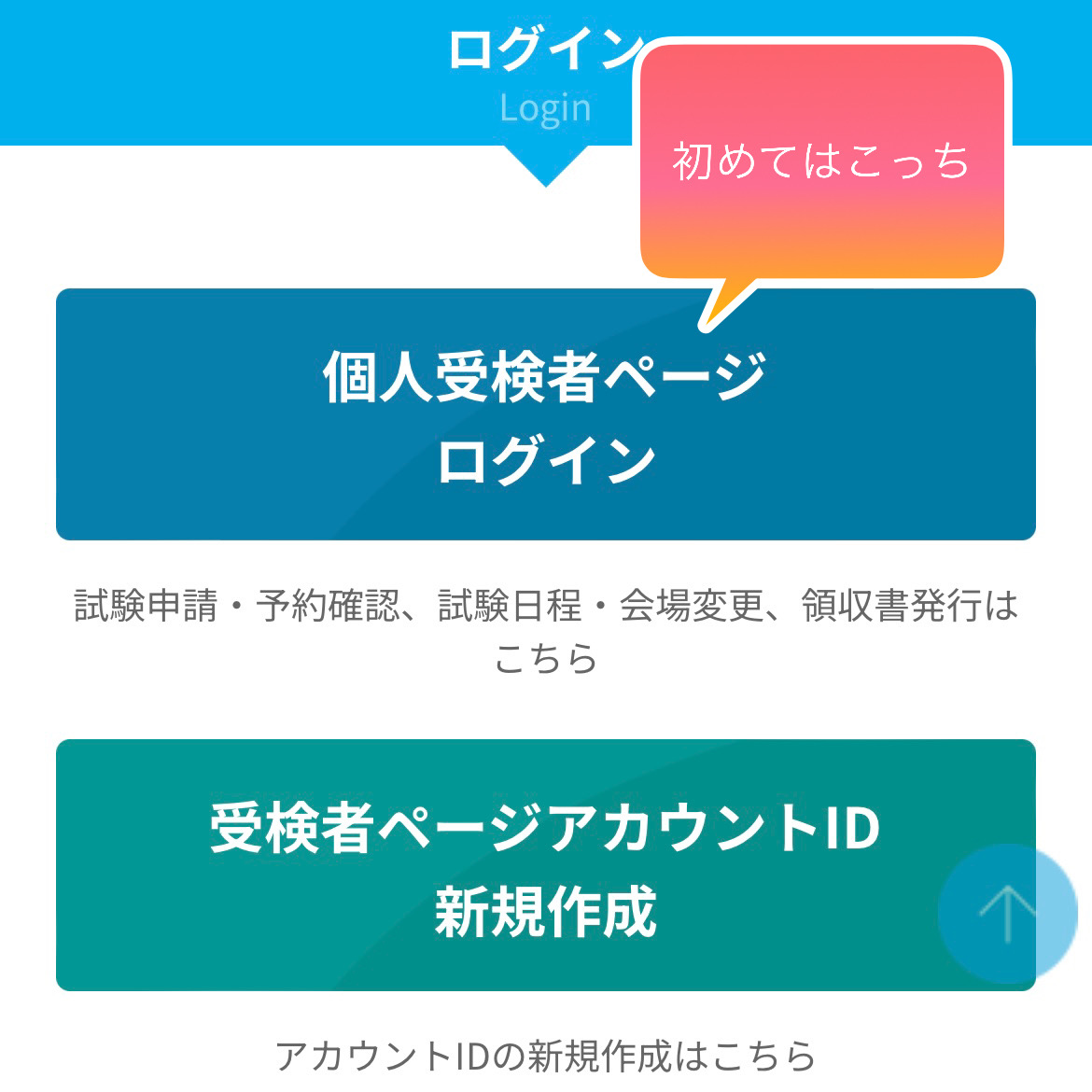
Task: Jump back to top with the arrow button
Action: click(x=1007, y=914)
